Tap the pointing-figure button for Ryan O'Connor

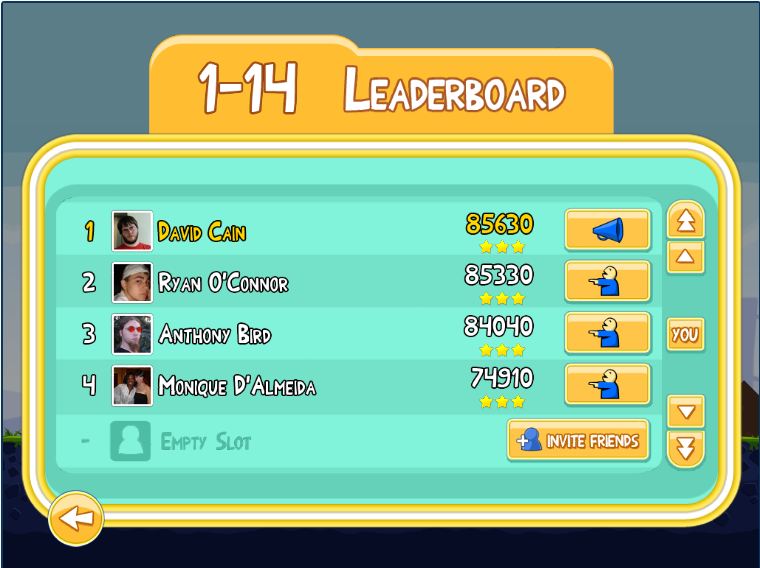607,281
